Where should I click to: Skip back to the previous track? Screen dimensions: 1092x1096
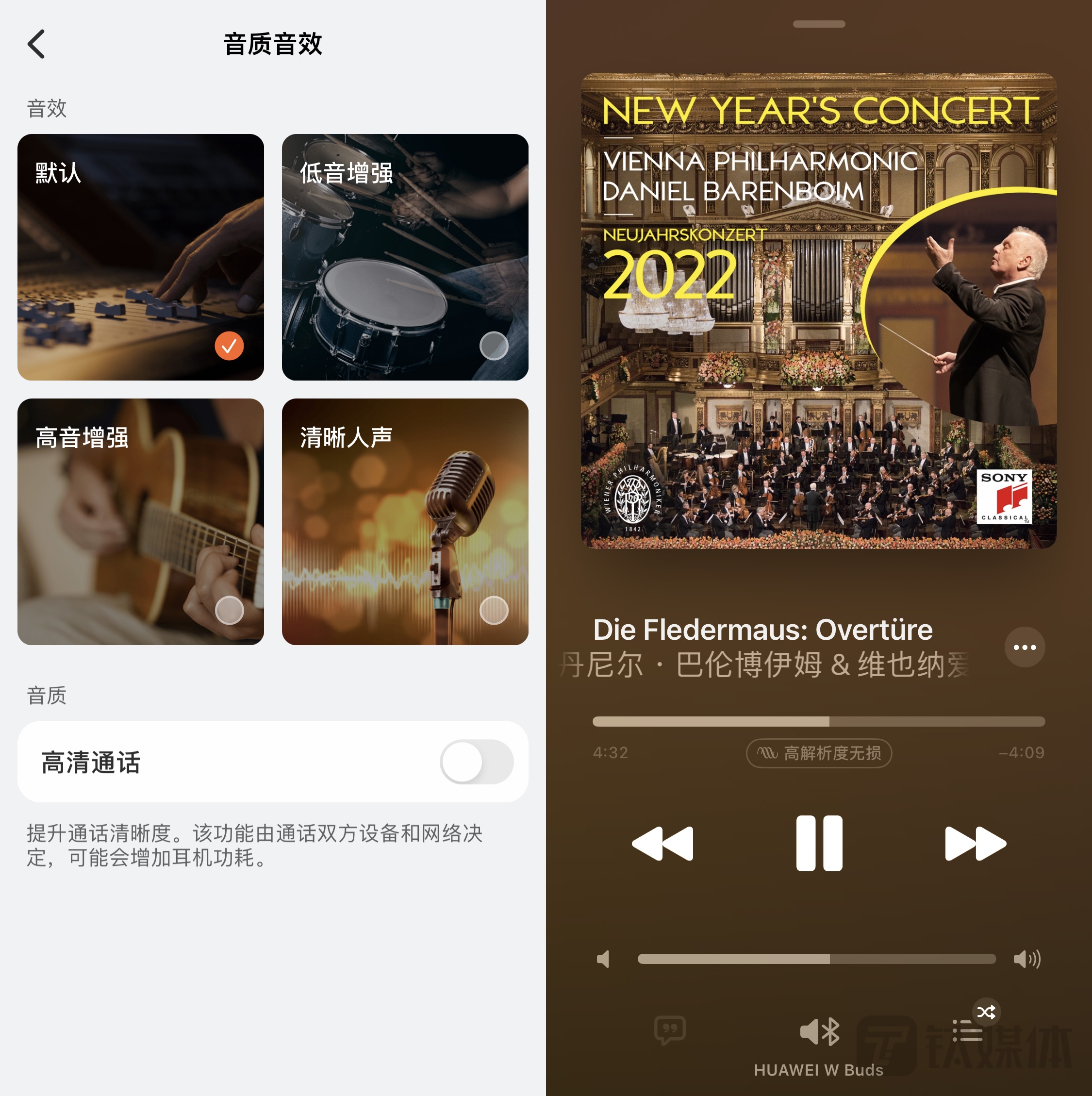[662, 843]
